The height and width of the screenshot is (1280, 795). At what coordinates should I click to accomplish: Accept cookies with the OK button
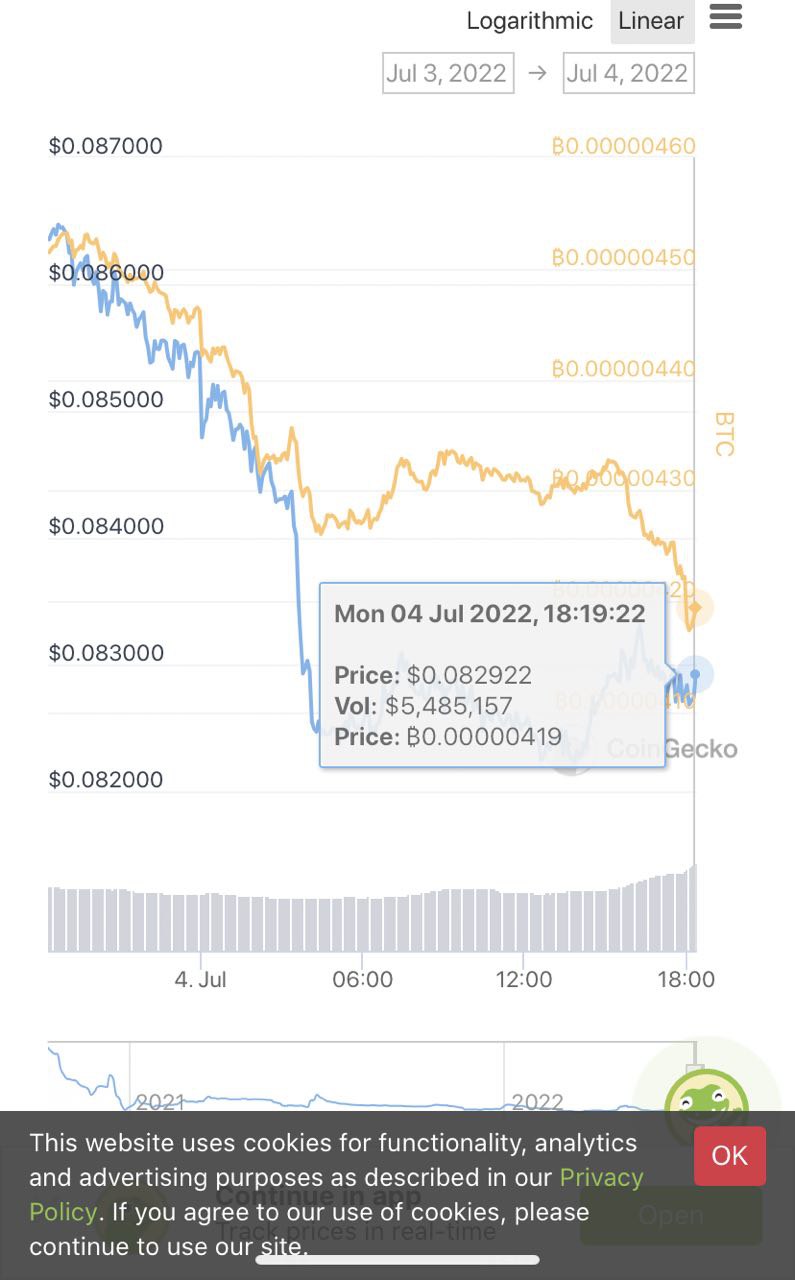729,1156
